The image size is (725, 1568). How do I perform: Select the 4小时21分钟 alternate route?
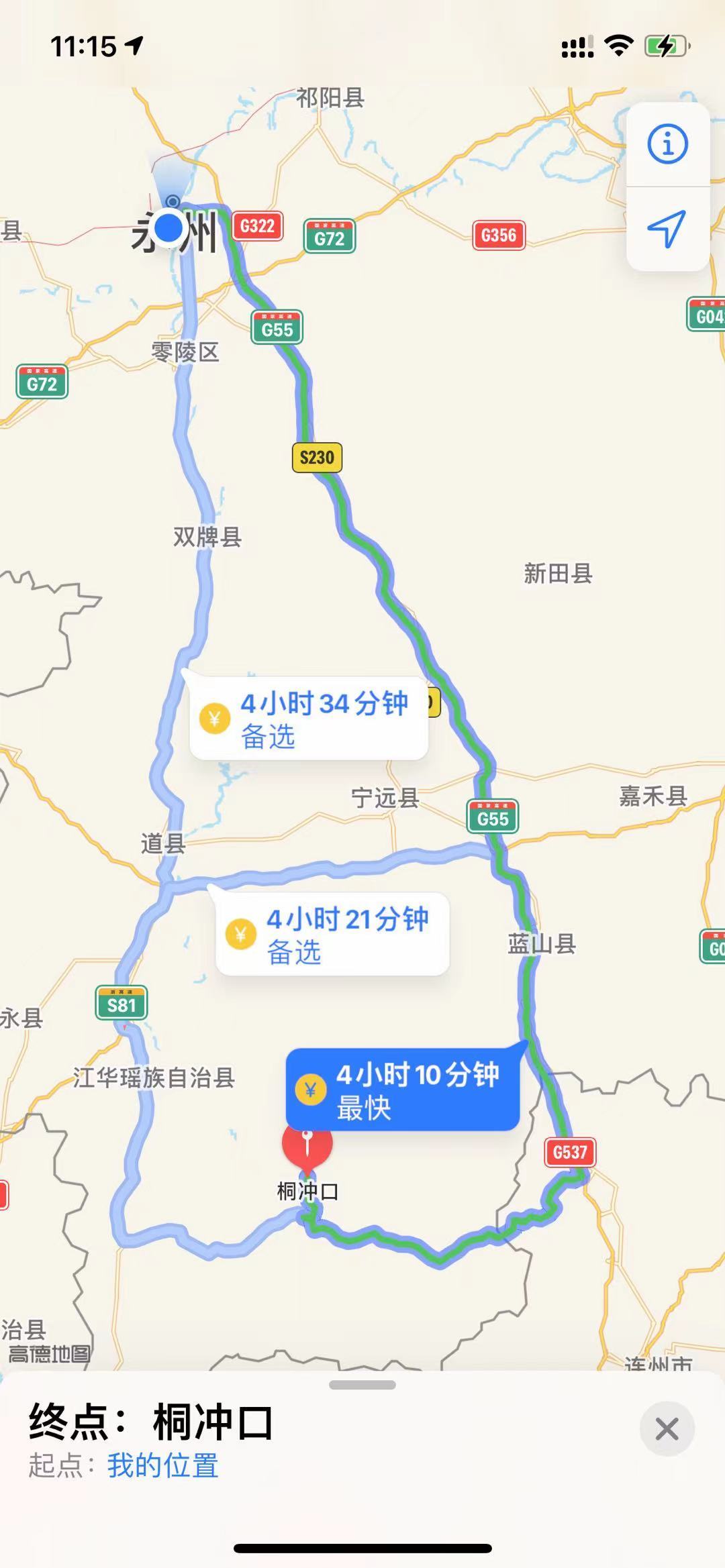click(x=332, y=934)
